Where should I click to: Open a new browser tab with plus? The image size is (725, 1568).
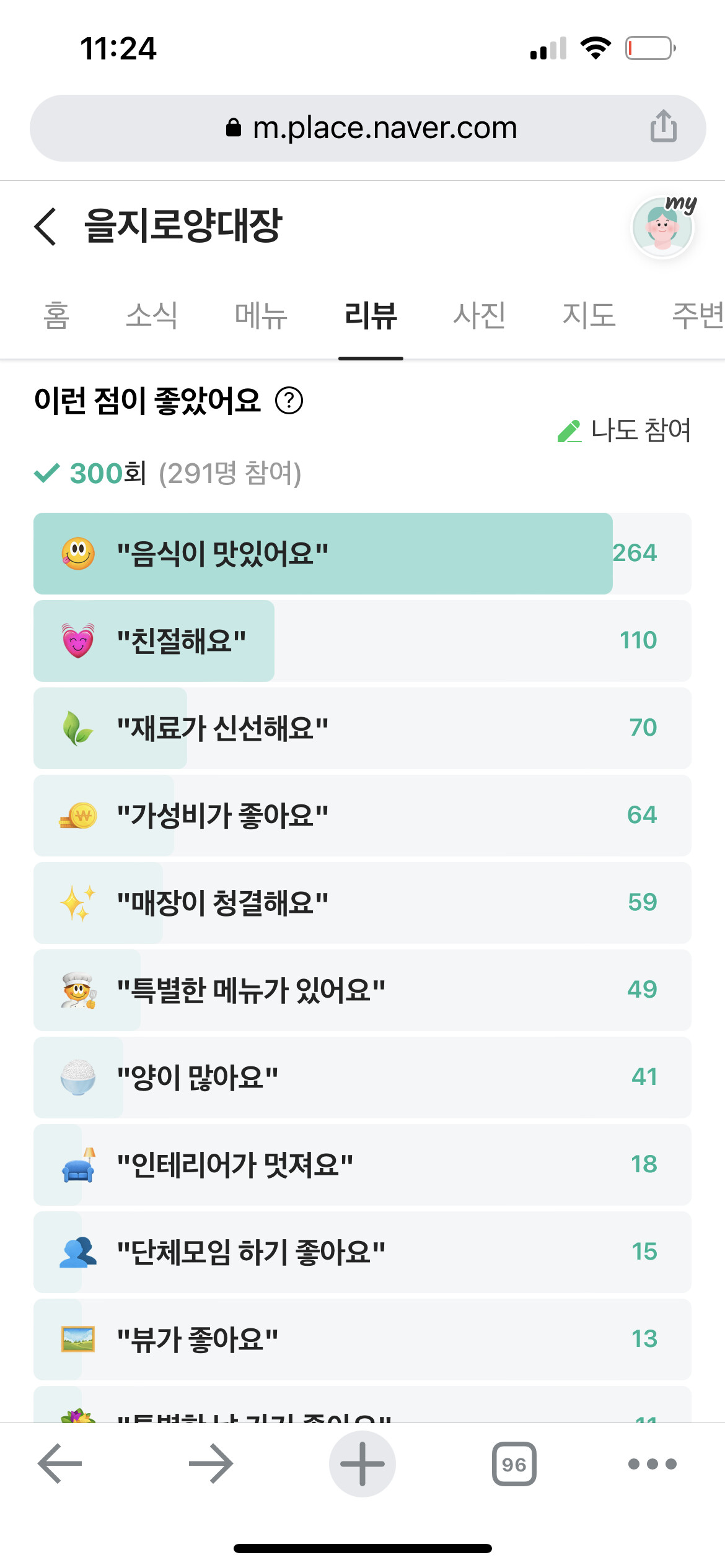[x=362, y=1464]
